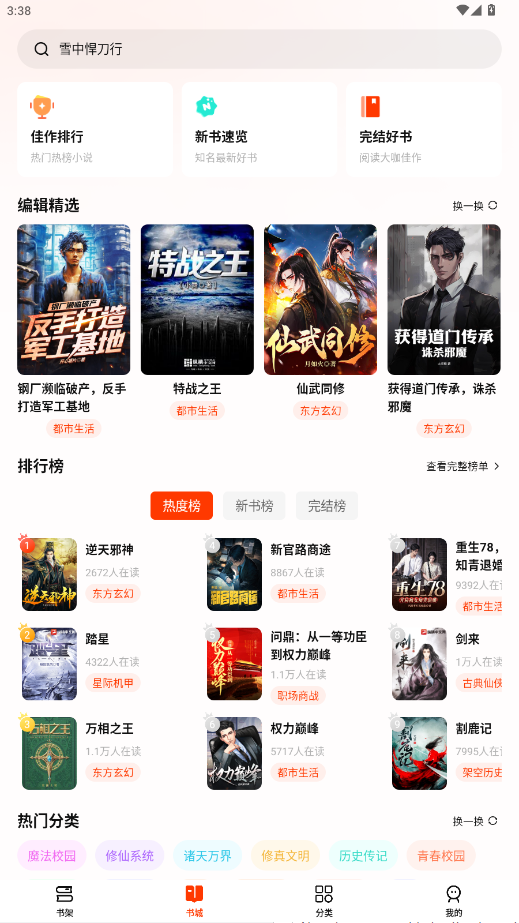Open the search box showing 雪中悍刀行
This screenshot has width=519, height=923.
pos(259,49)
